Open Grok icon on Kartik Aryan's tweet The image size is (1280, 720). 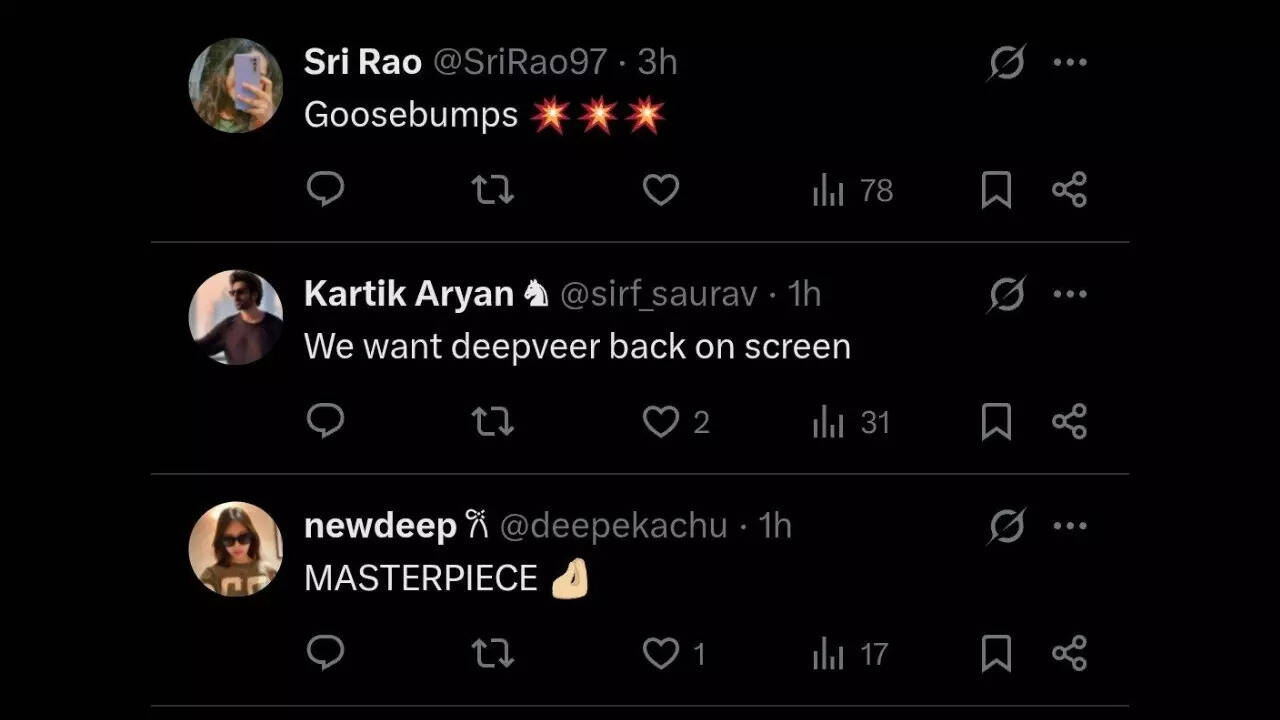(1006, 295)
